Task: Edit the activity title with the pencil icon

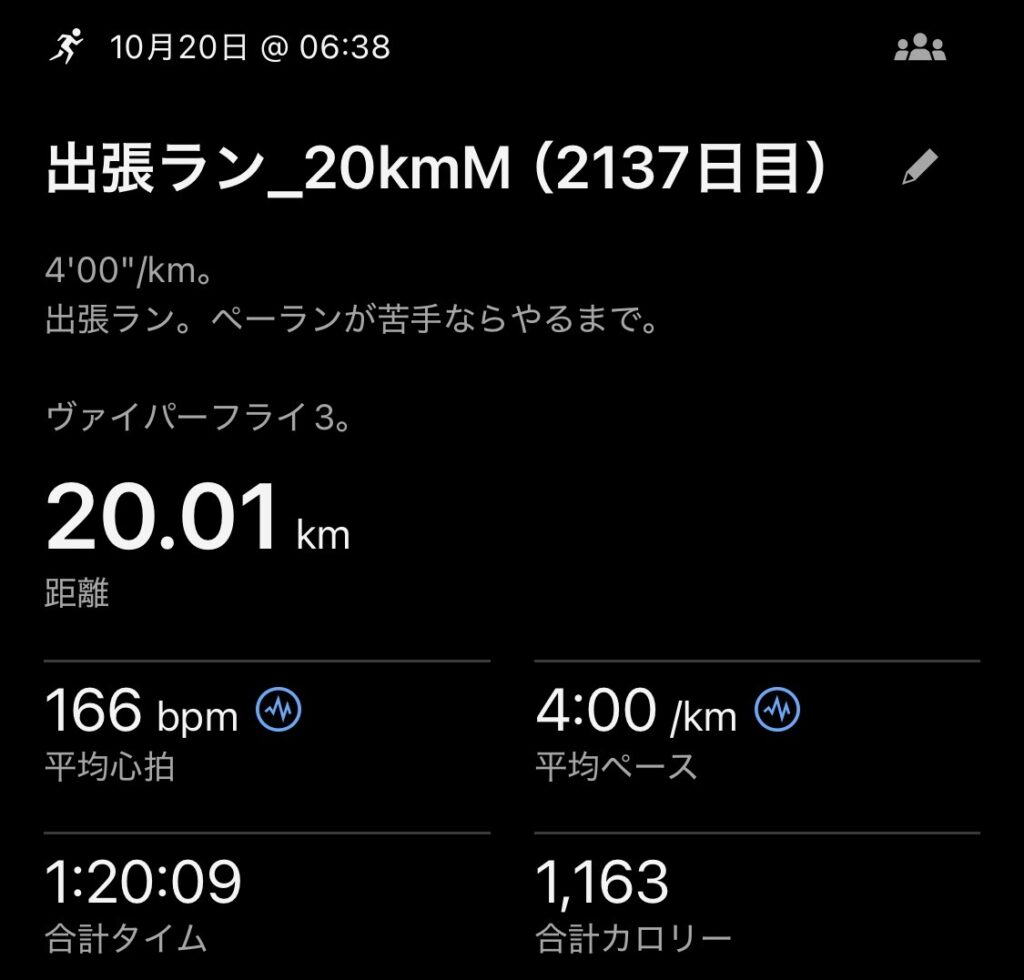Action: click(919, 169)
